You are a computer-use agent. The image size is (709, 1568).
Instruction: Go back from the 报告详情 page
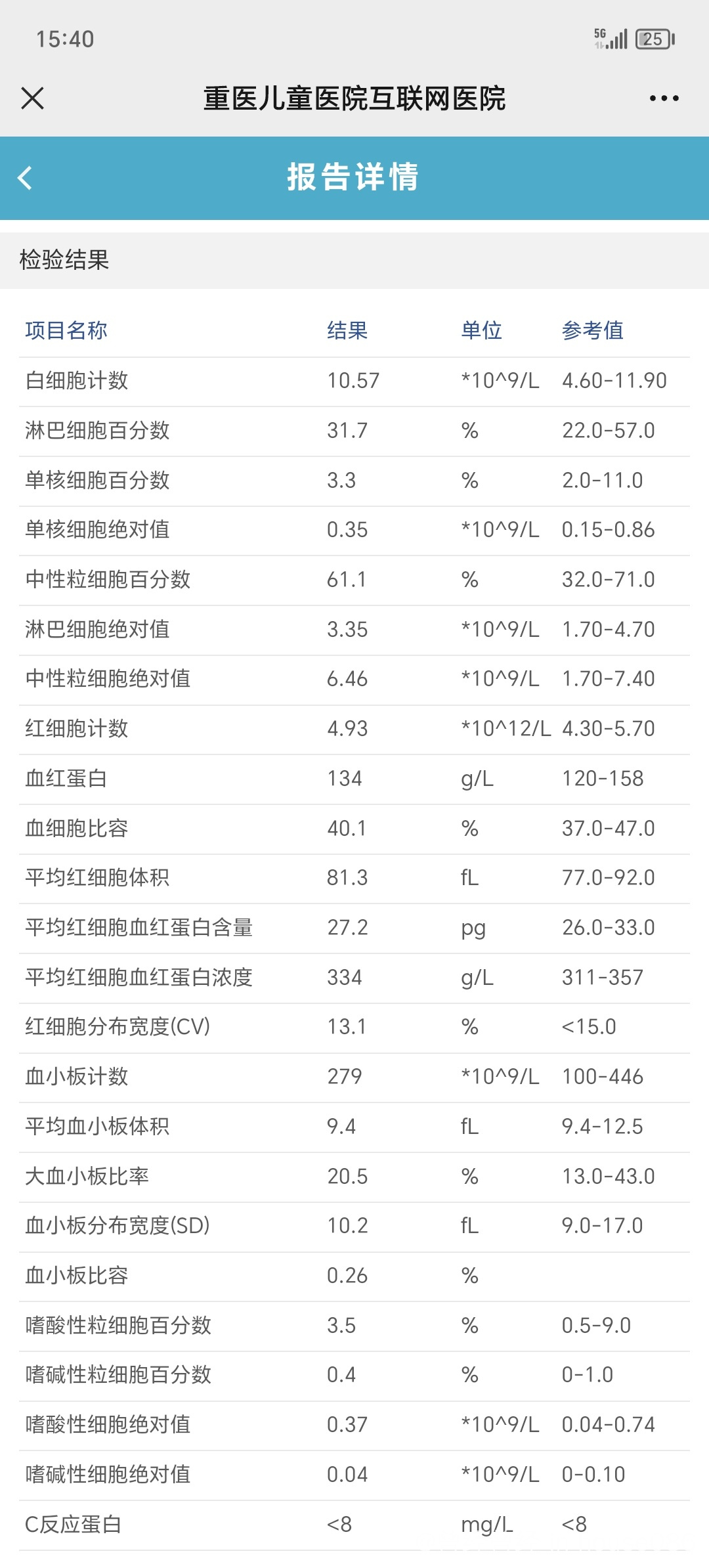[x=25, y=178]
